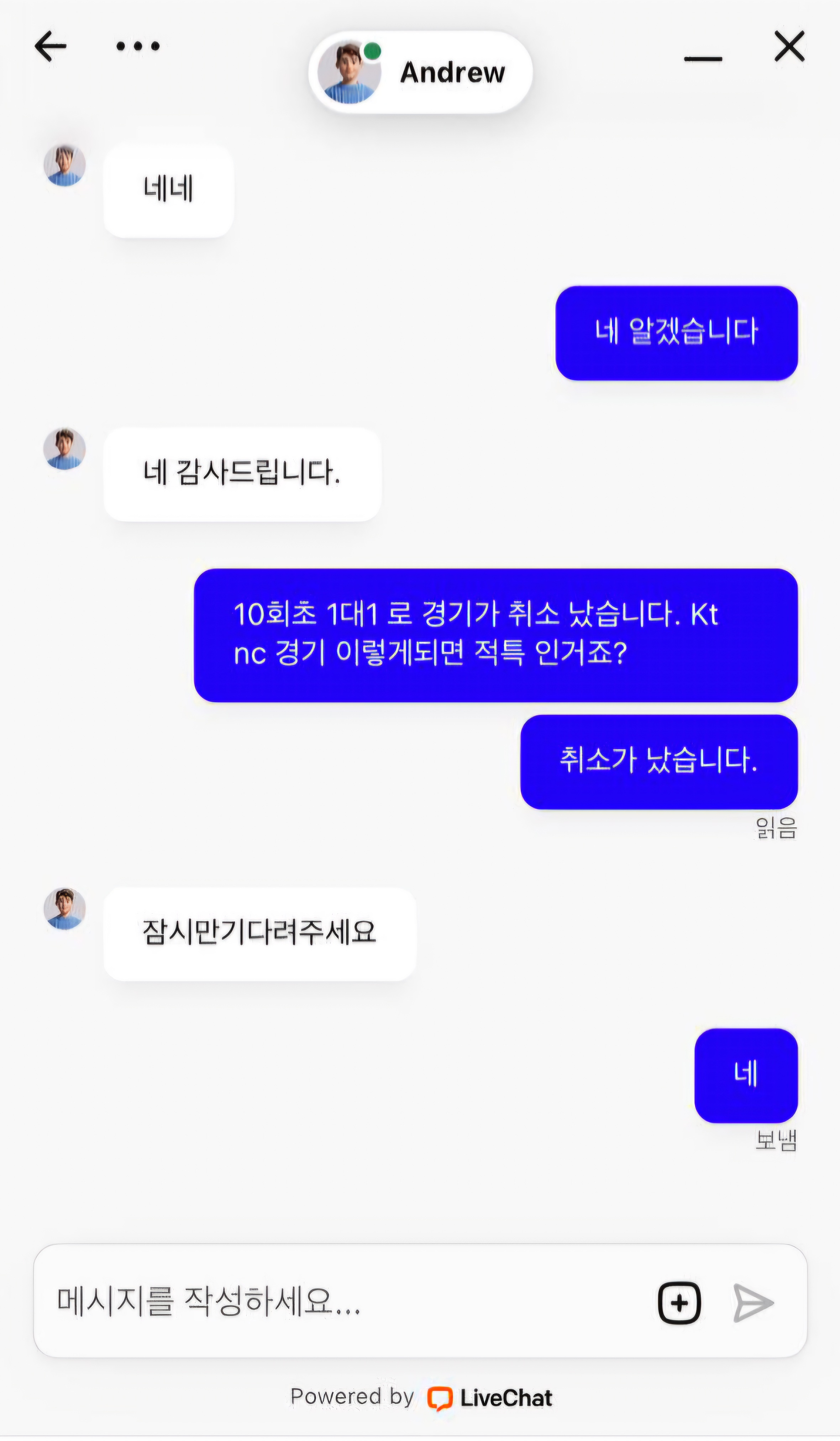The width and height of the screenshot is (840, 1441).
Task: Close the chat with the X
Action: pyautogui.click(x=790, y=46)
